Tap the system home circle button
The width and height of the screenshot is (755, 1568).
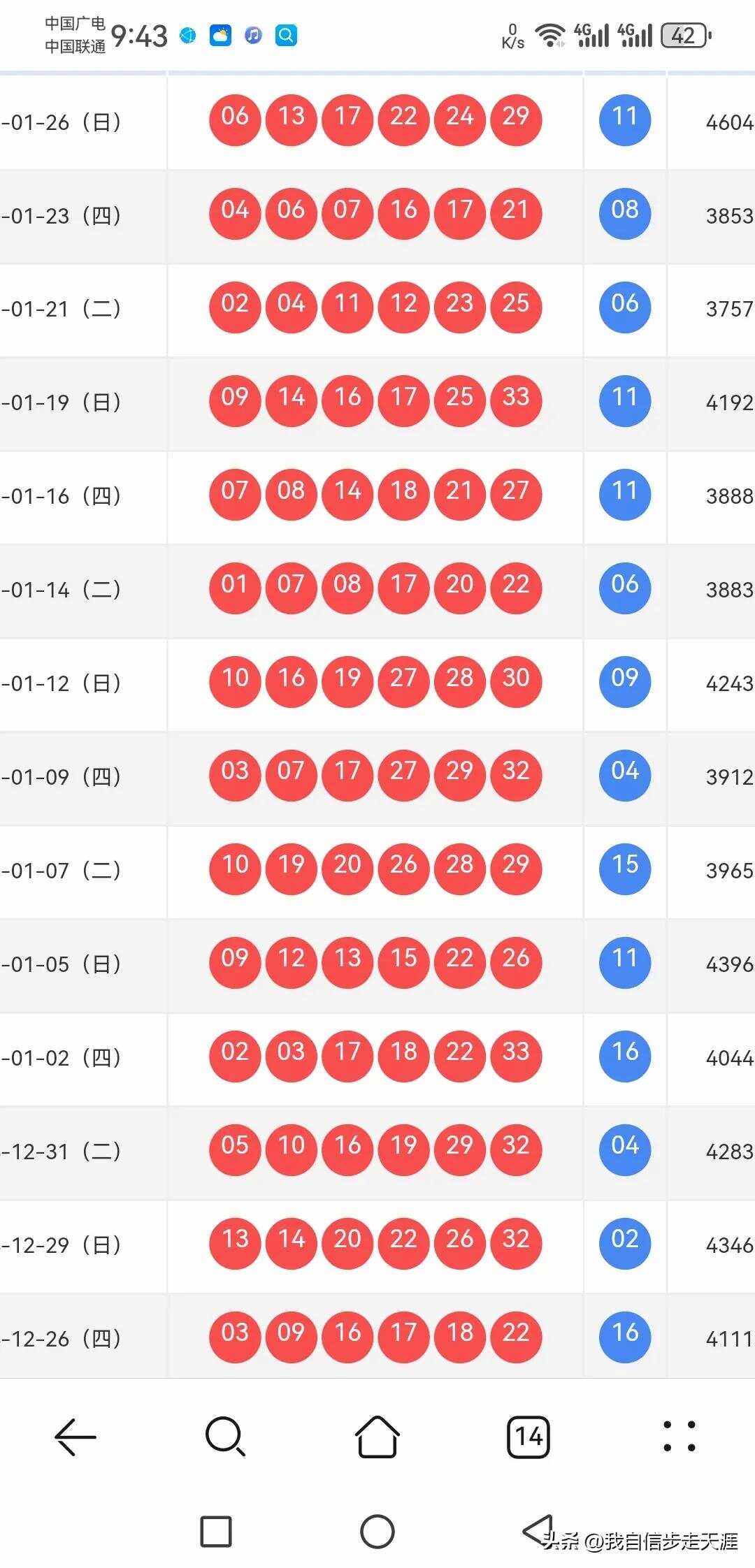pyautogui.click(x=377, y=1532)
